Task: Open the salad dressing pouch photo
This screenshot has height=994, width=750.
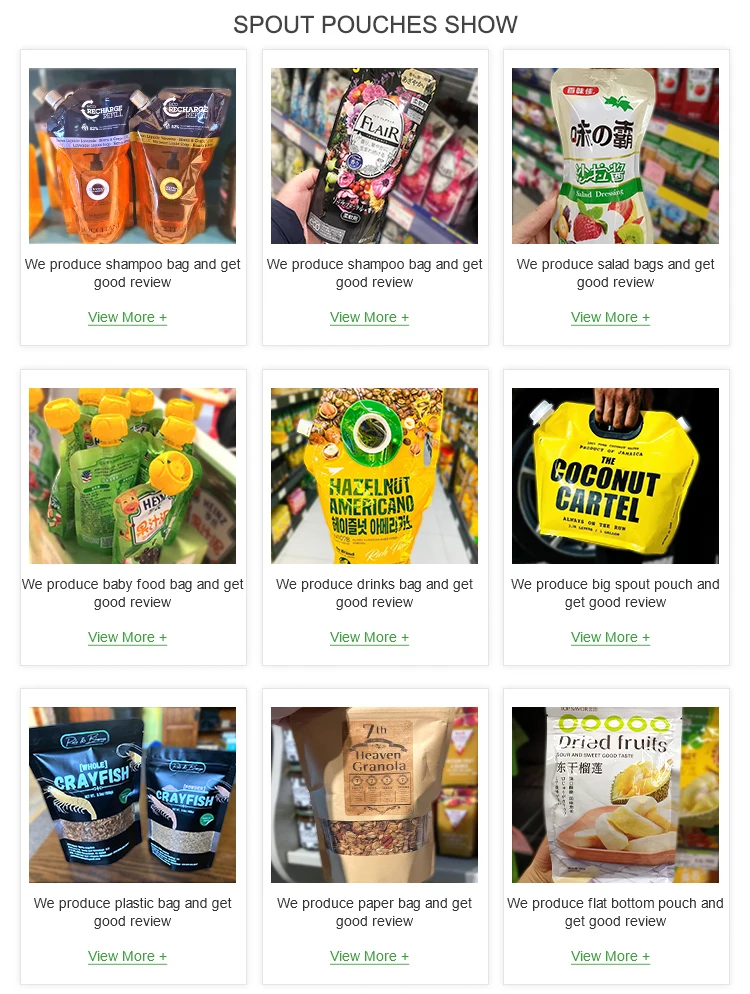Action: (616, 156)
